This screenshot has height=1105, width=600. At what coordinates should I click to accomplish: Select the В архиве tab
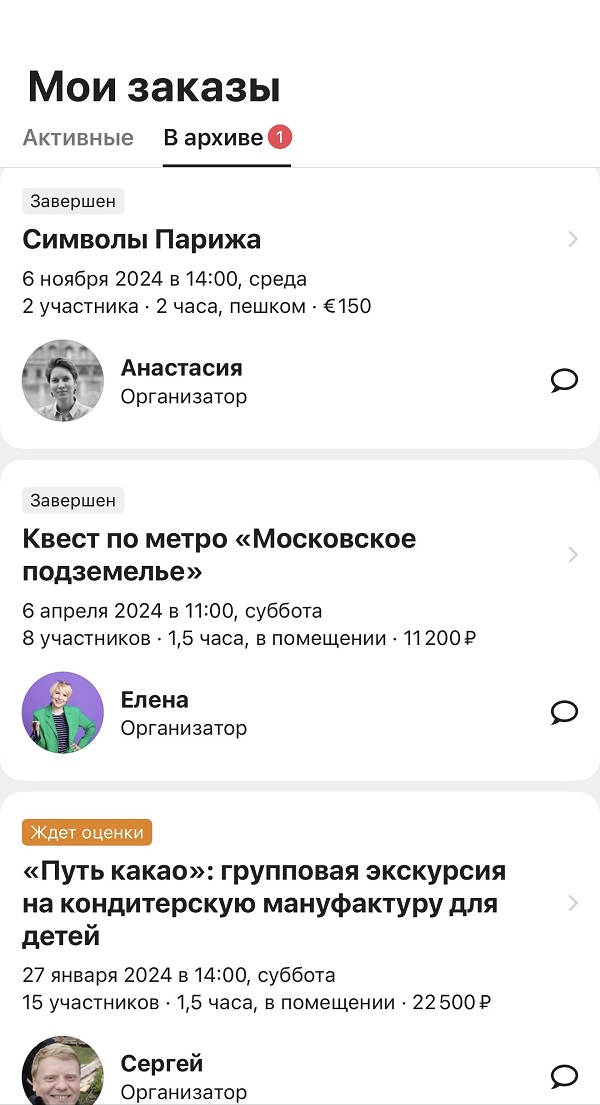(213, 138)
